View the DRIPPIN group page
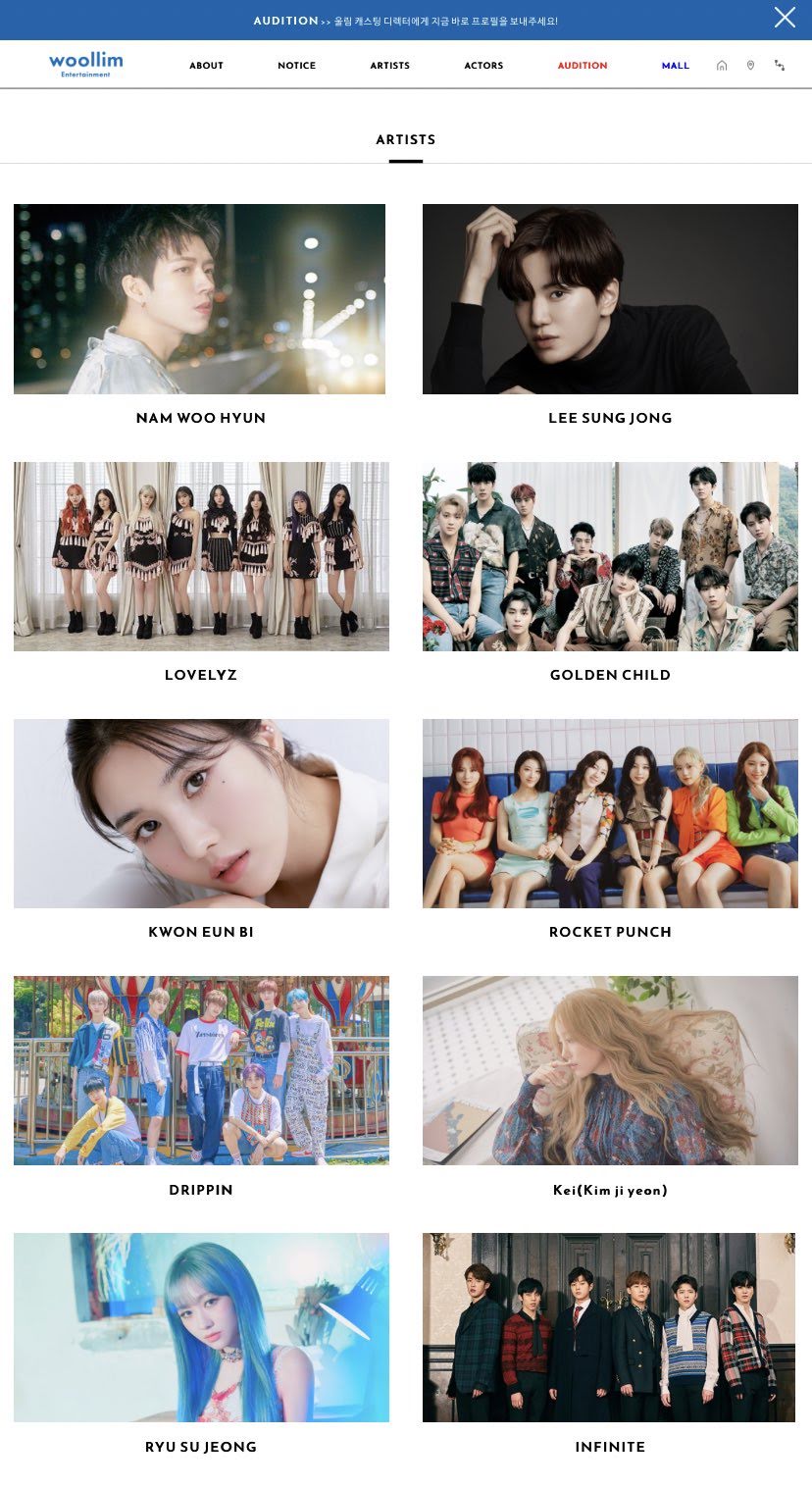Screen dimensions: 812x1487 click(201, 1070)
